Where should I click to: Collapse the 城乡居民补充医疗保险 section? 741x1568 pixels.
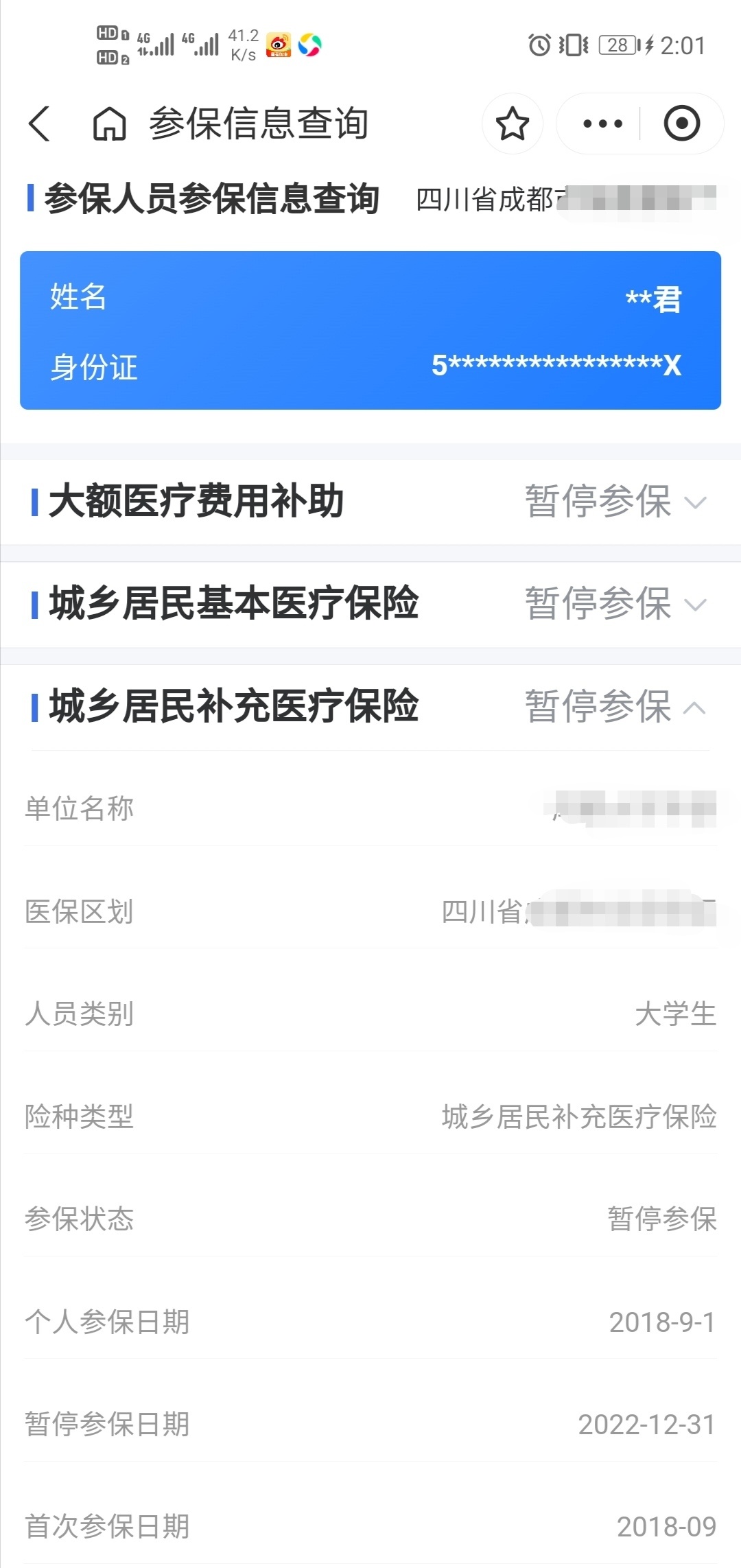694,707
